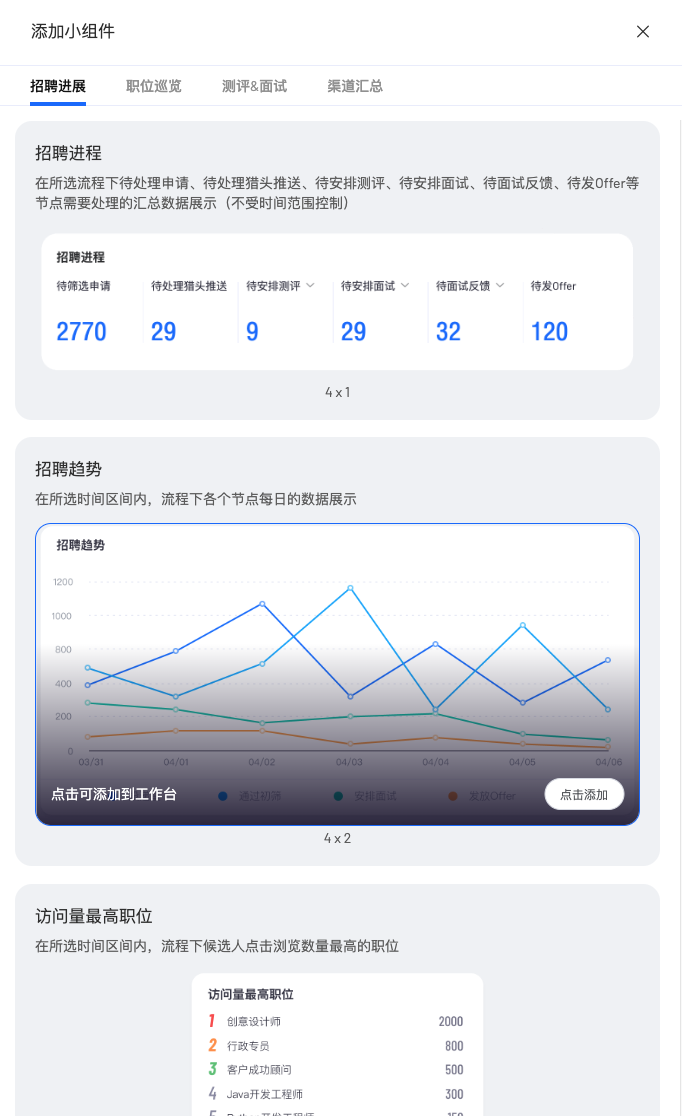Close the 添加小组件 dialog

pos(643,31)
